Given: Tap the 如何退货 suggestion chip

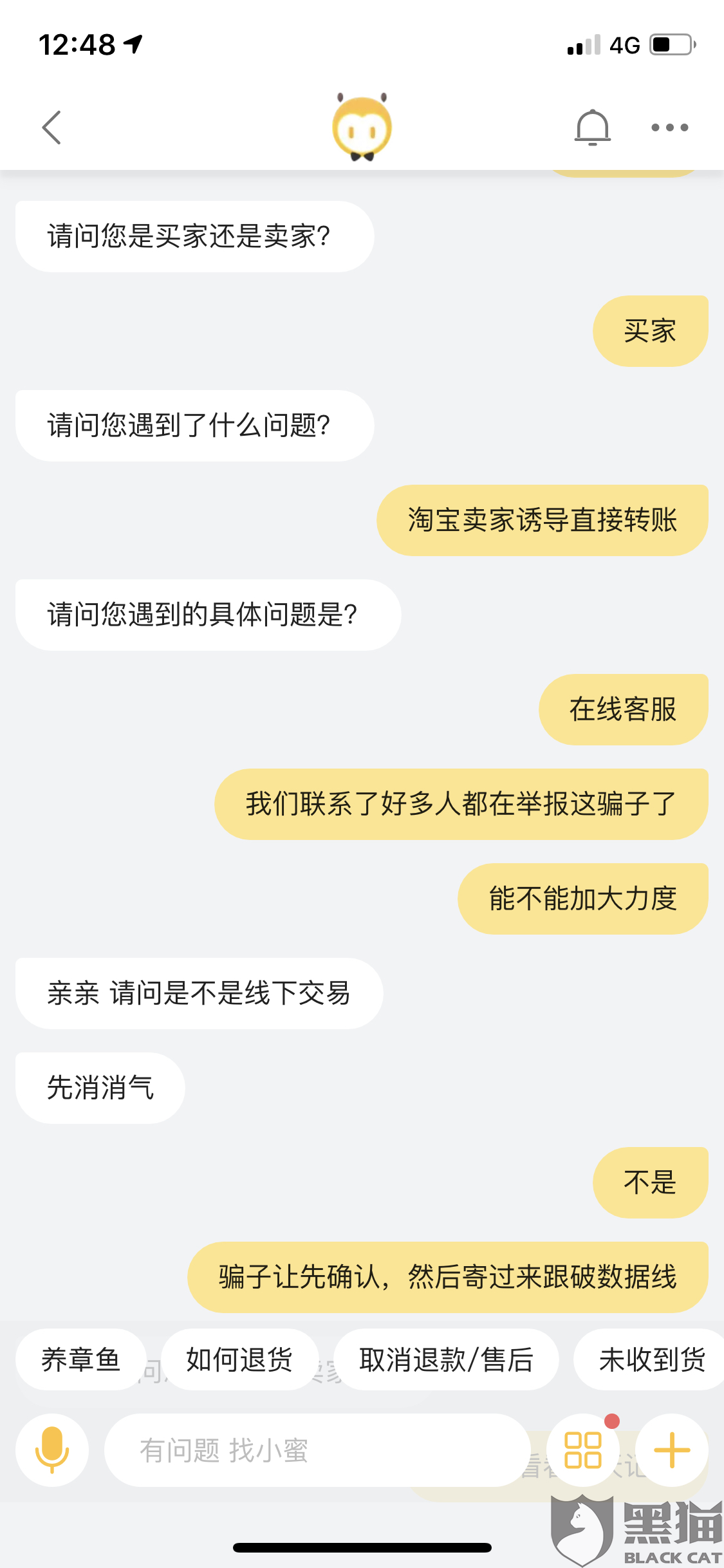Looking at the screenshot, I should (x=239, y=1359).
